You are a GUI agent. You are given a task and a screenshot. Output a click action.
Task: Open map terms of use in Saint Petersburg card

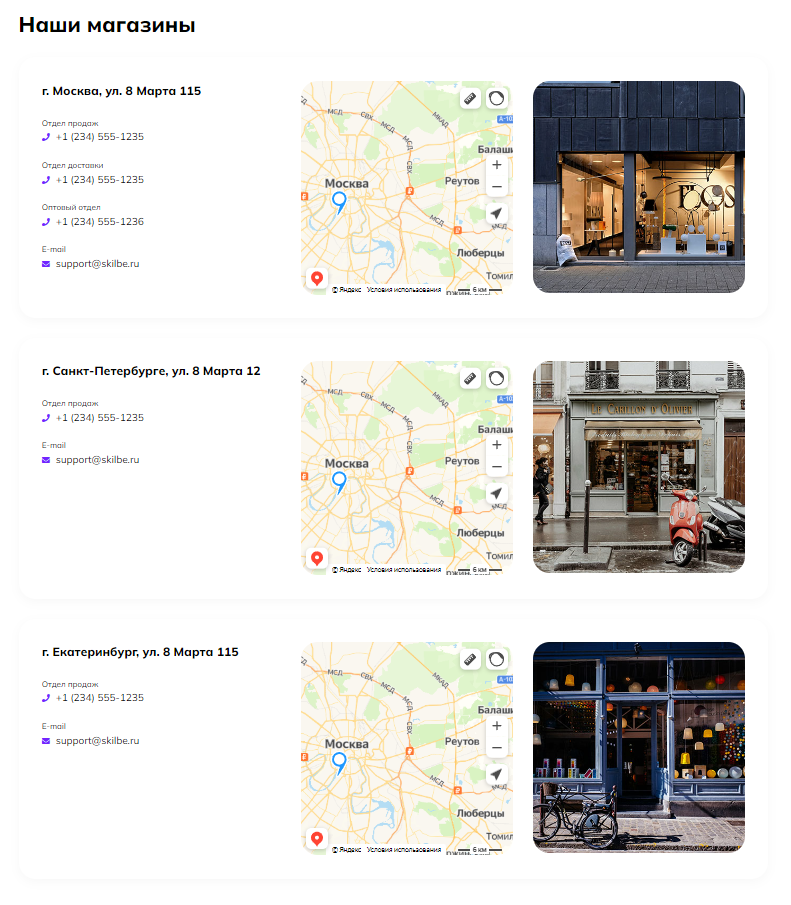pos(403,570)
